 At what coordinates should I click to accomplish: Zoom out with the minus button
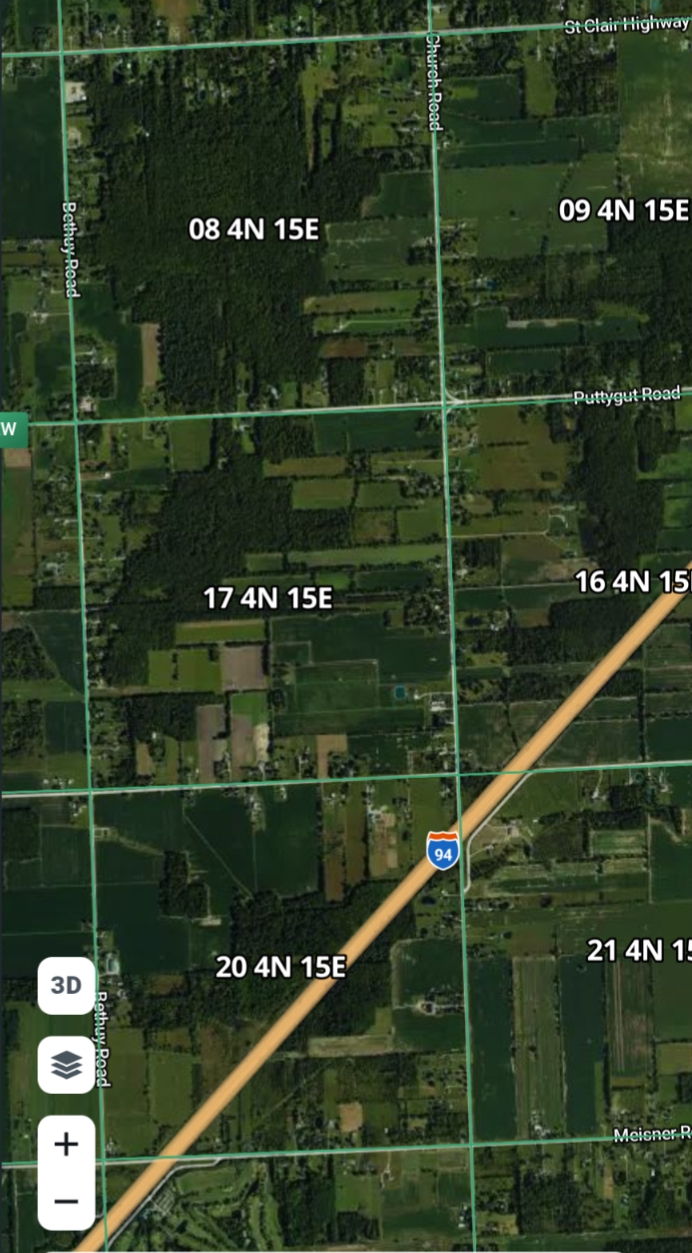click(66, 1200)
